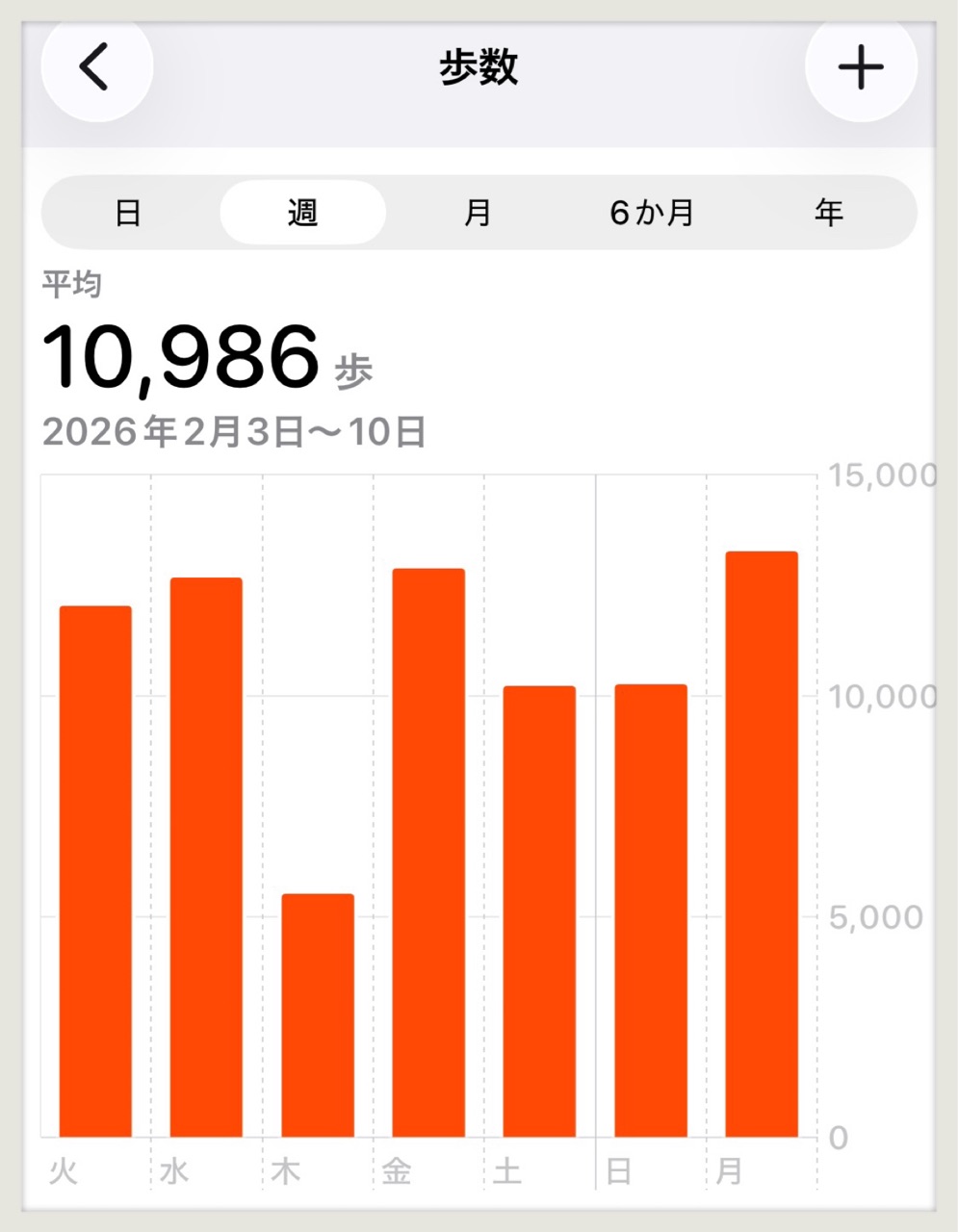The image size is (958, 1232).
Task: Select the 週 (week) segment
Action: [x=302, y=212]
